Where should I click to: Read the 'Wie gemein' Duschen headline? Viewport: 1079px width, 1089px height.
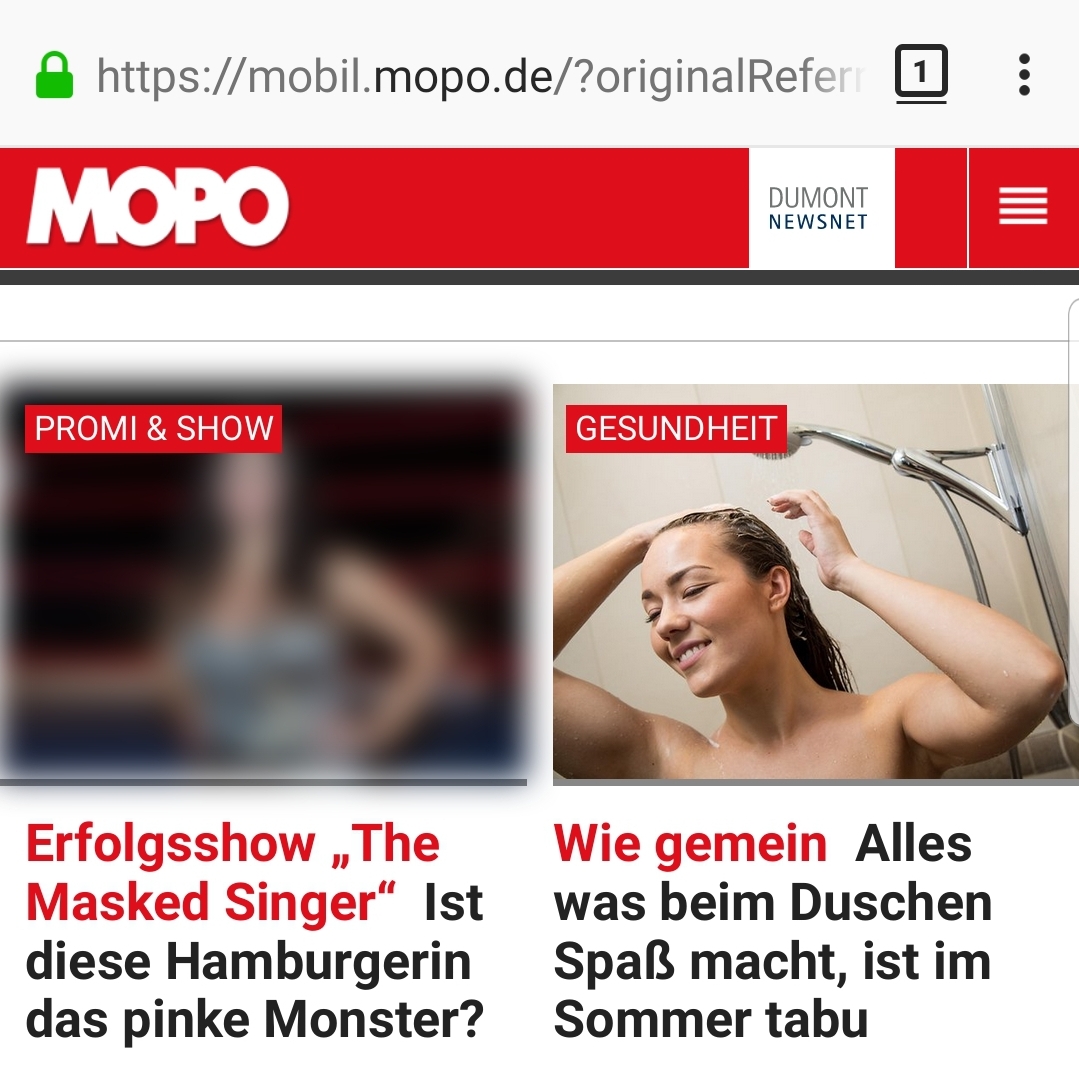coord(772,932)
